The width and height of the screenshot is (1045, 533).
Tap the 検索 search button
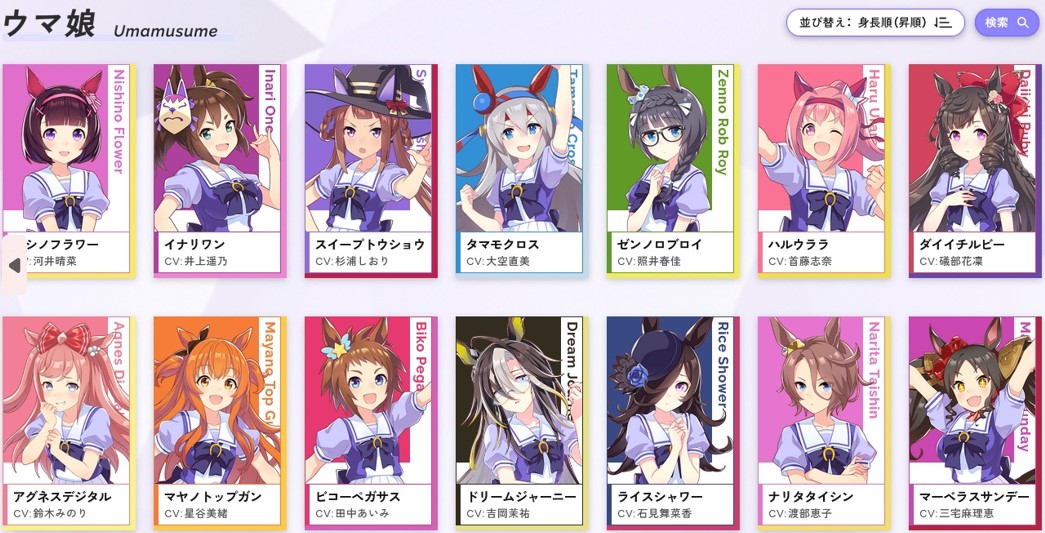(1006, 22)
